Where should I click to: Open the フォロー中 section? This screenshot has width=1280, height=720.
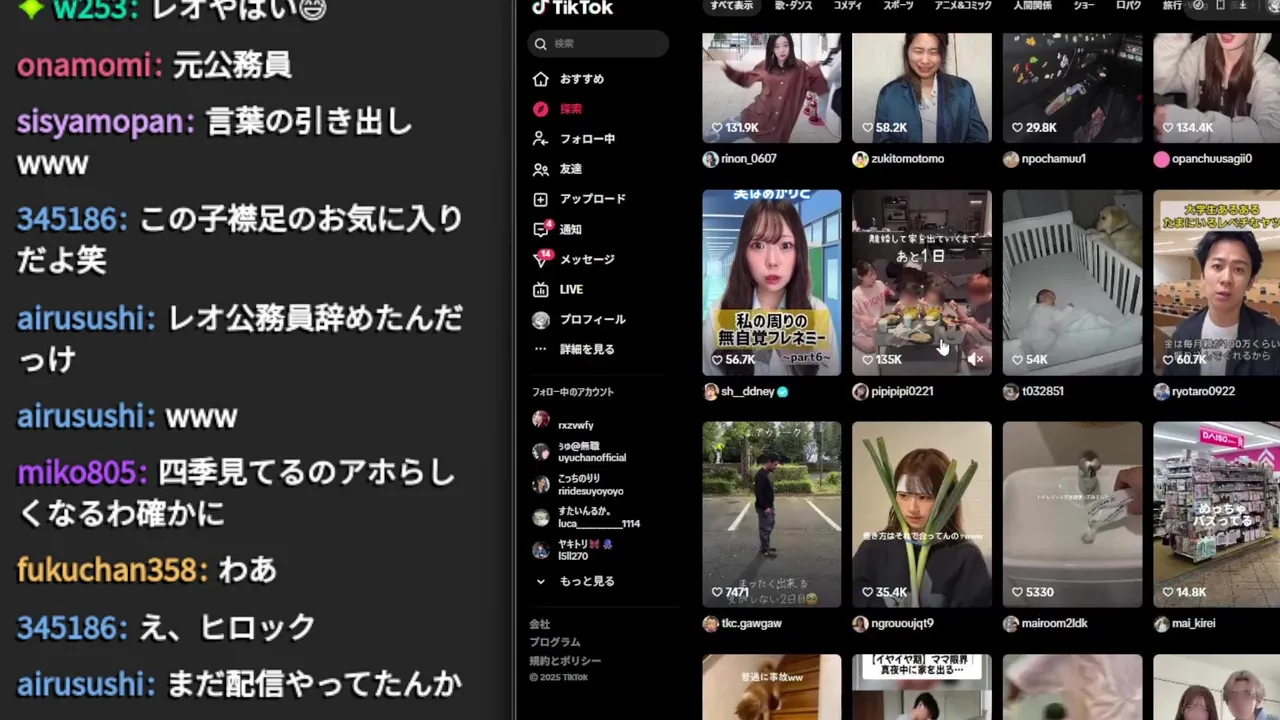coord(586,139)
